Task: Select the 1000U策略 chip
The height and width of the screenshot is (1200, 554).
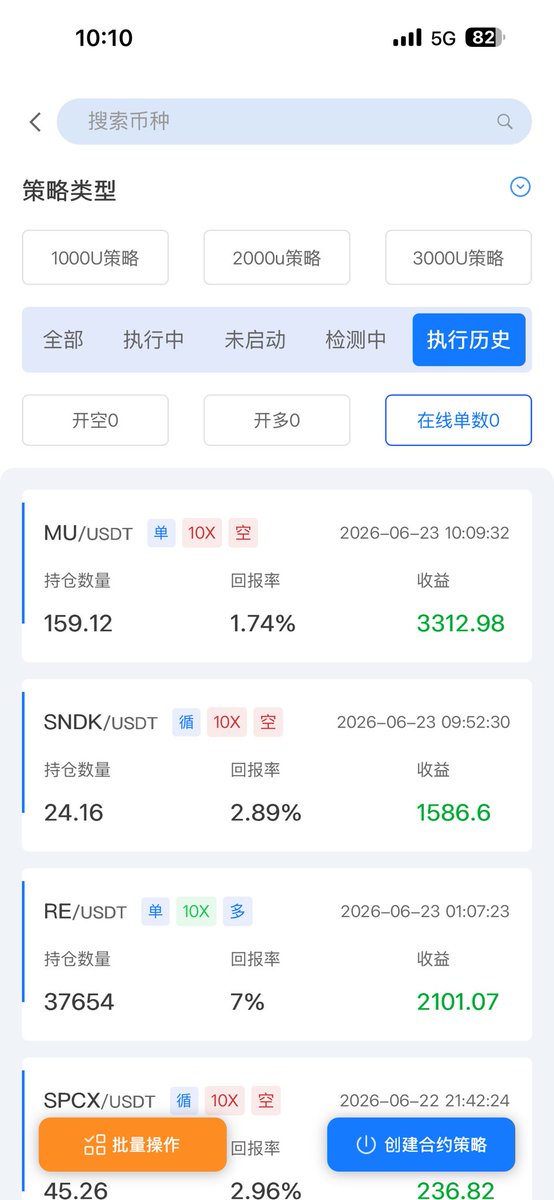Action: click(95, 258)
